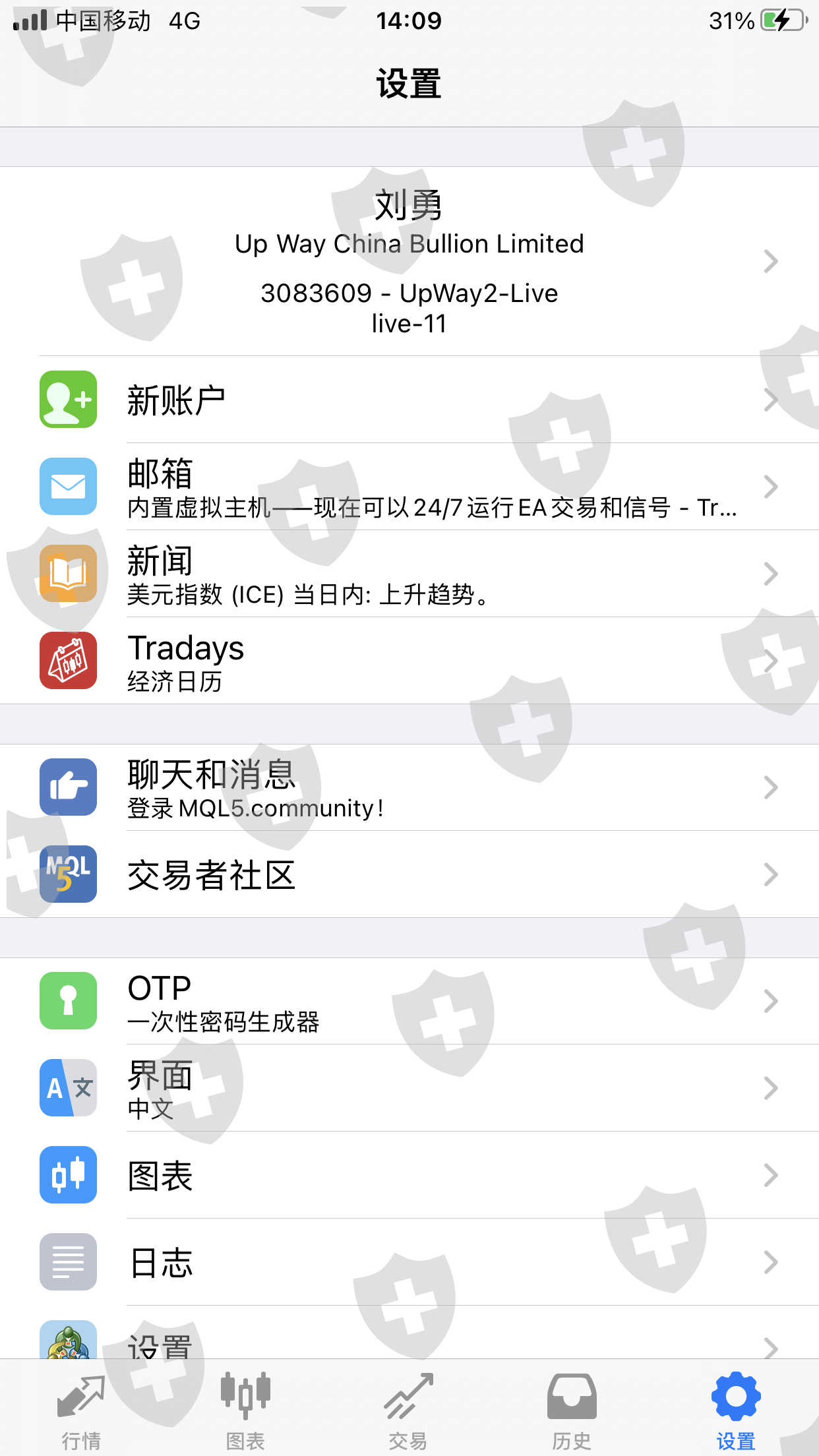The image size is (819, 1456).
Task: Open 交易者社区
Action: pyautogui.click(x=409, y=874)
